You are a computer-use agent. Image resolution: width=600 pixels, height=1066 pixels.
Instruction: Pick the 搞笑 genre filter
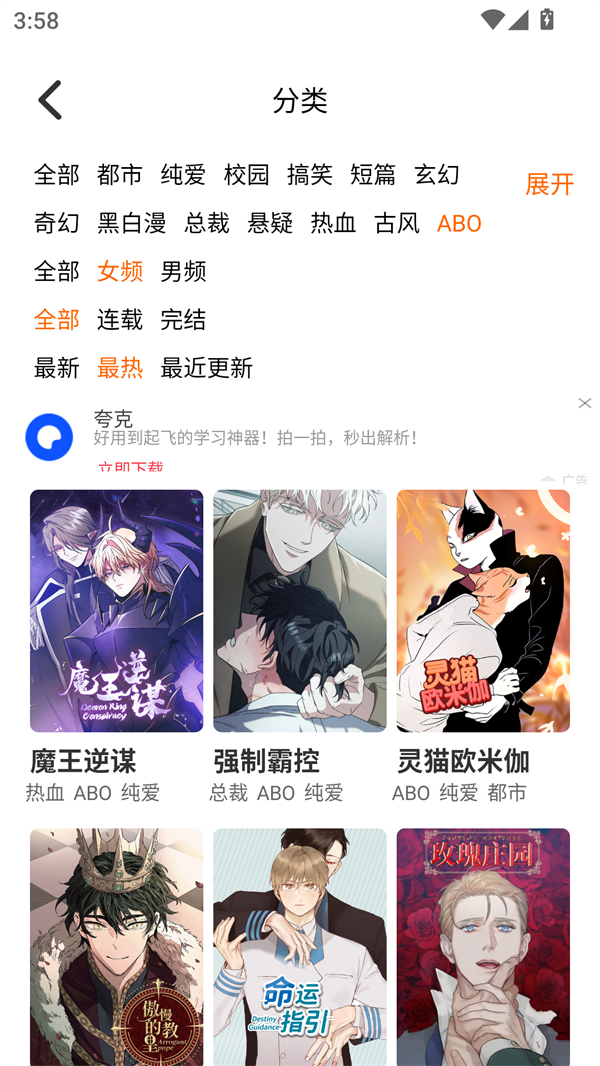coord(309,175)
